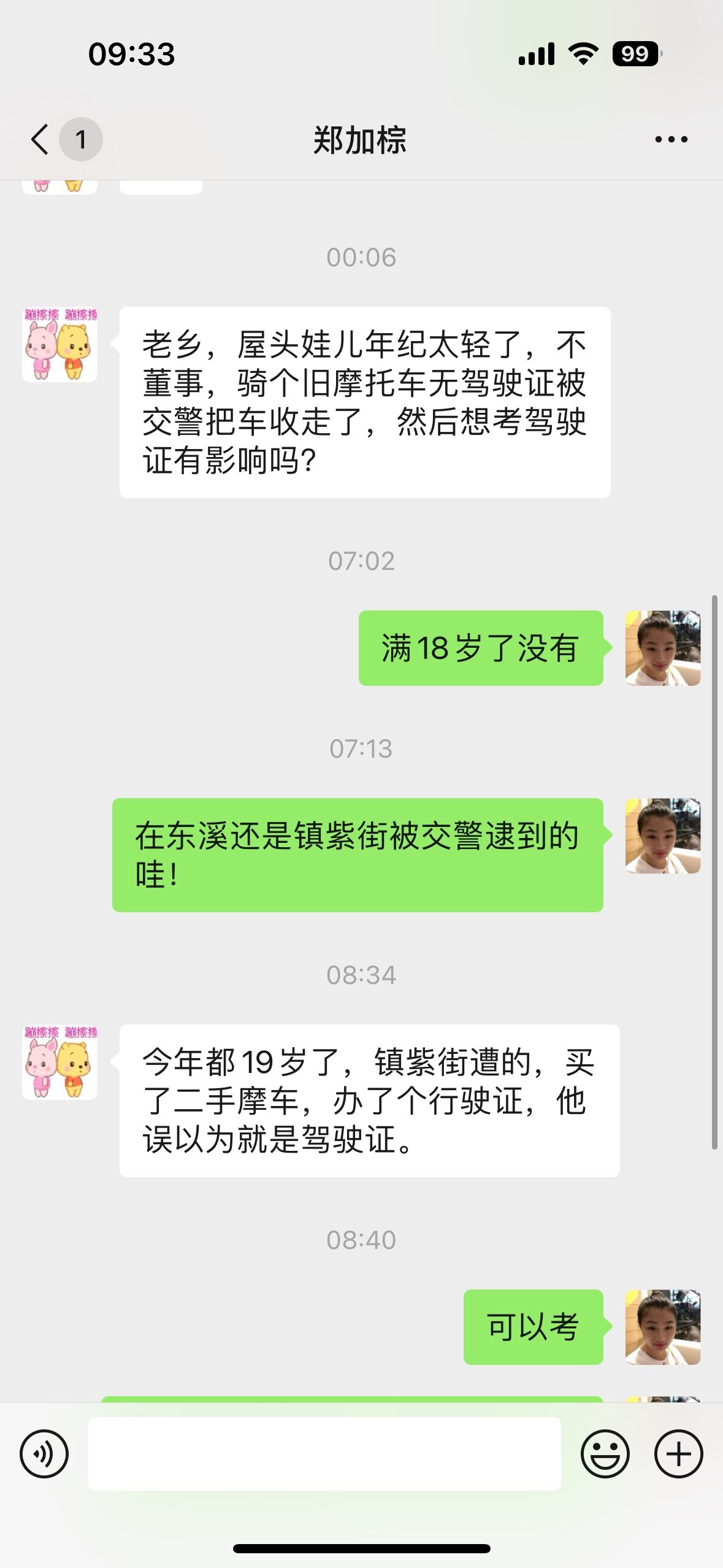Image resolution: width=723 pixels, height=1568 pixels.
Task: Focus the message text field
Action: 324,1453
